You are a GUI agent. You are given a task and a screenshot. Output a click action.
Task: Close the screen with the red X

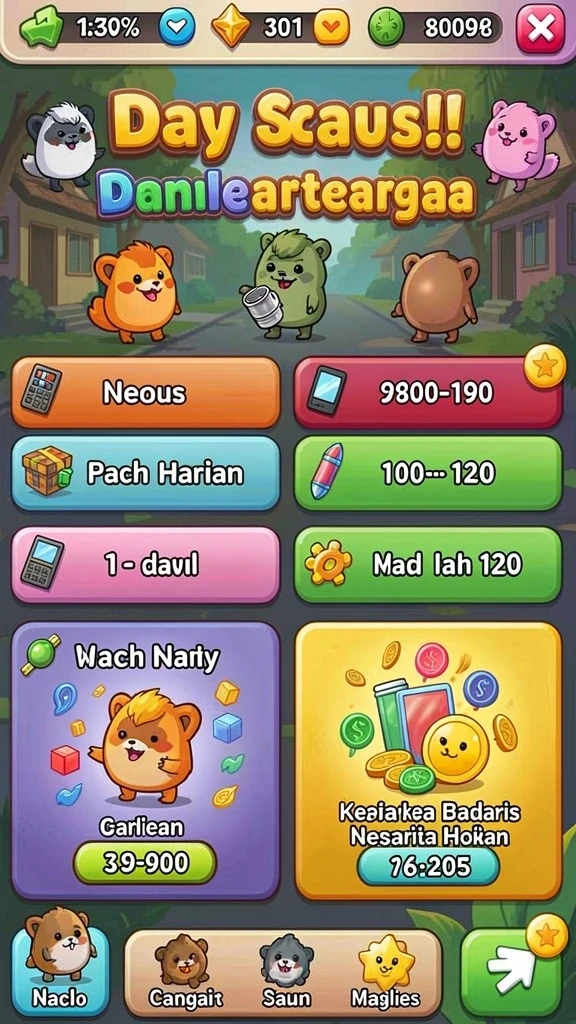coord(540,29)
